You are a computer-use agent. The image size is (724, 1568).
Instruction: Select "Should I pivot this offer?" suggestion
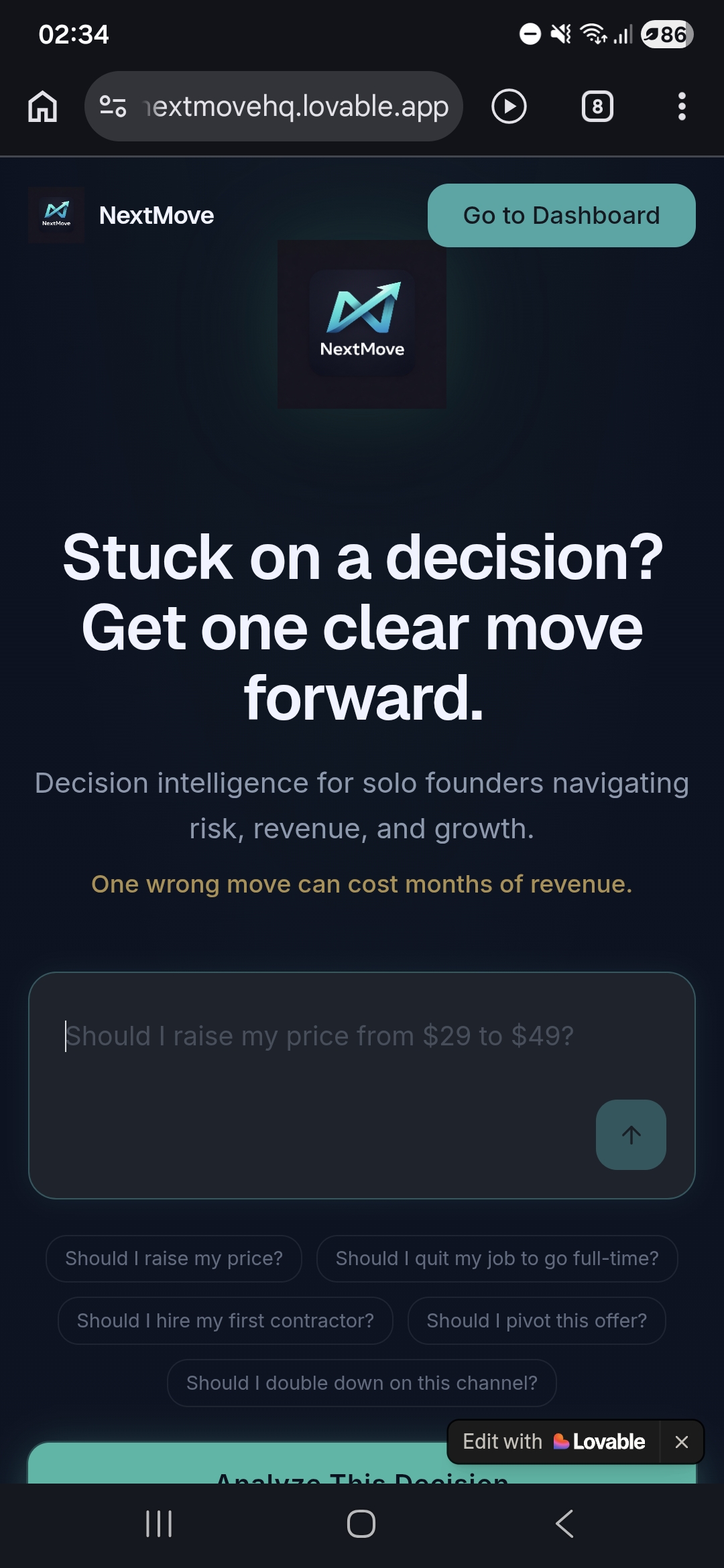click(536, 1321)
